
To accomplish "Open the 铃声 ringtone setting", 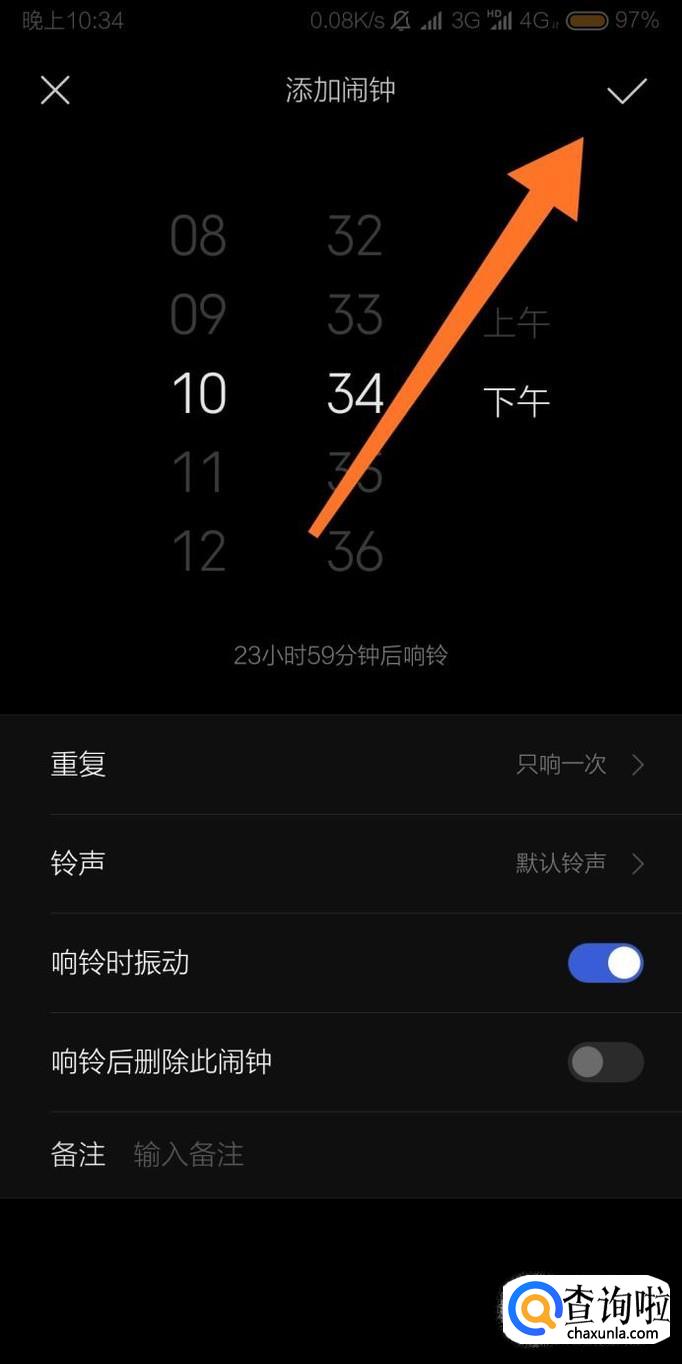I will pos(341,863).
